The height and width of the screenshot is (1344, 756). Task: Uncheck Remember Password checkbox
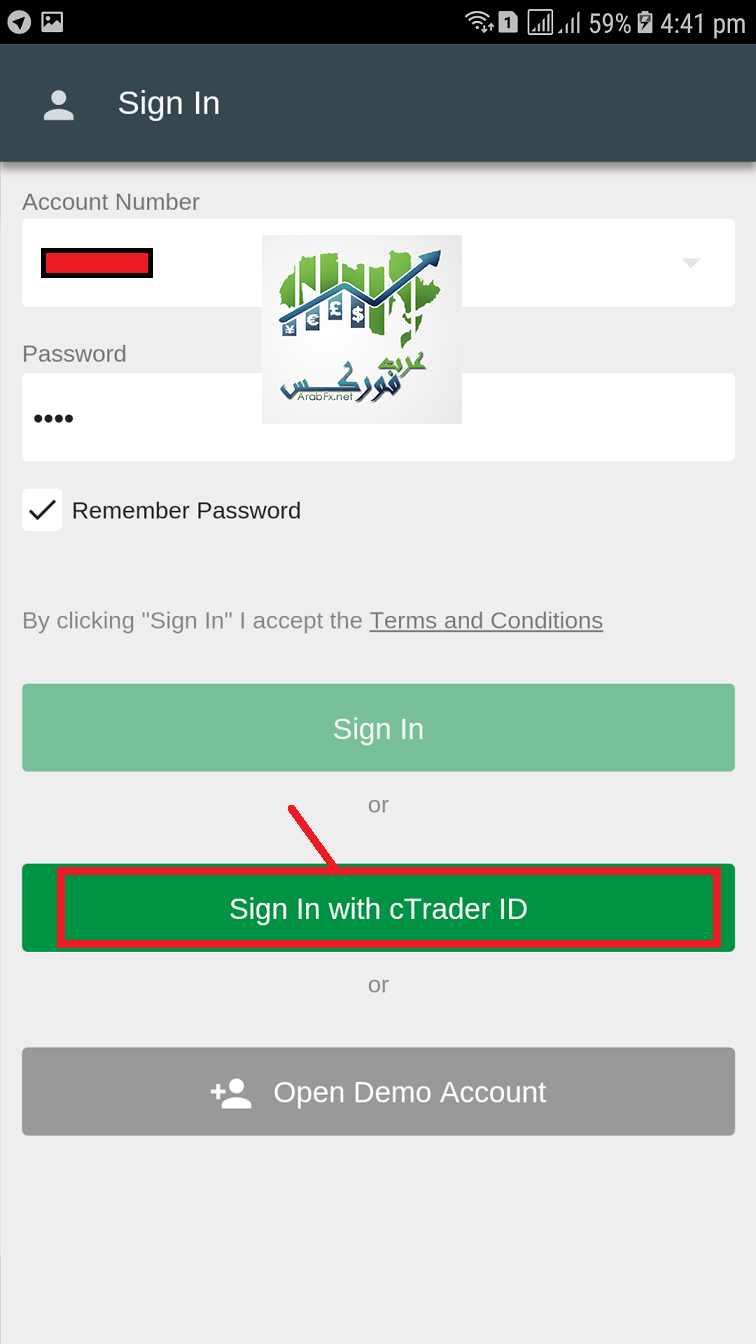click(x=42, y=510)
